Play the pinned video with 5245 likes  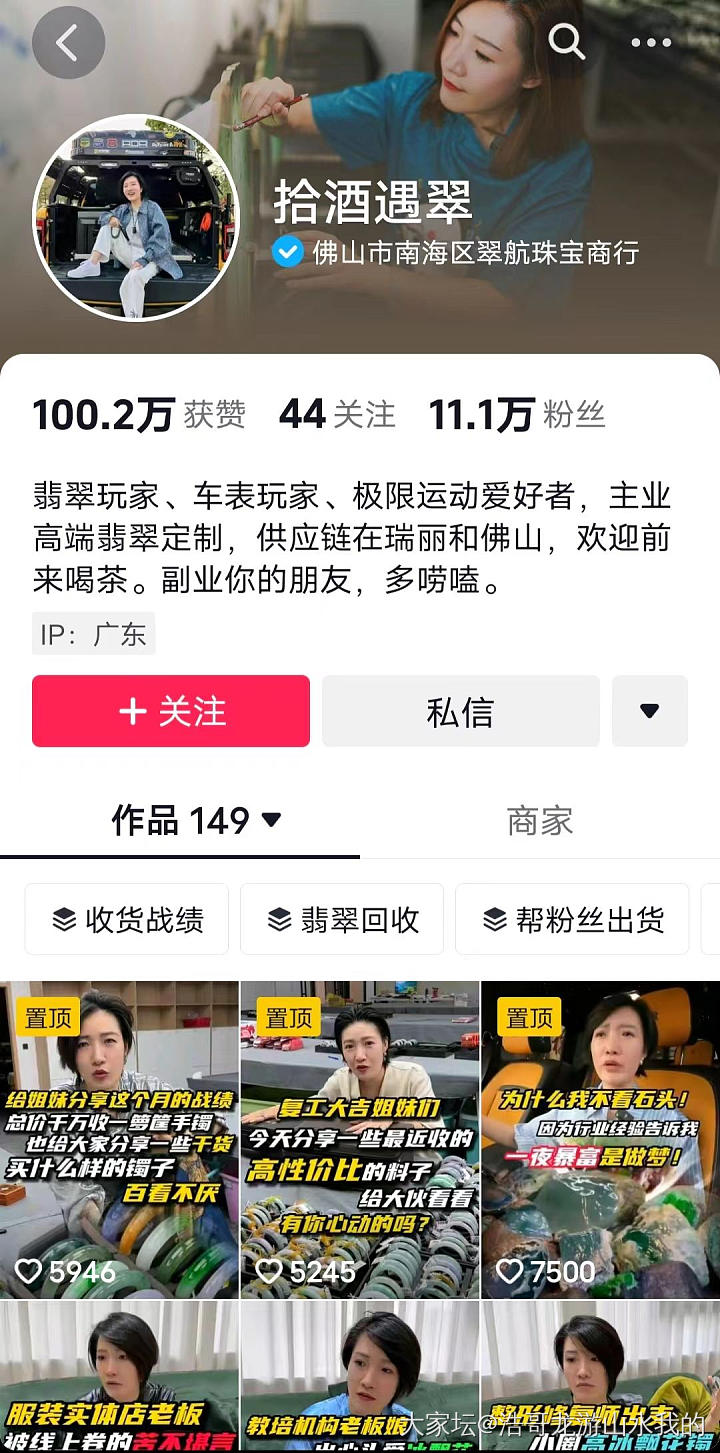(x=360, y=1139)
